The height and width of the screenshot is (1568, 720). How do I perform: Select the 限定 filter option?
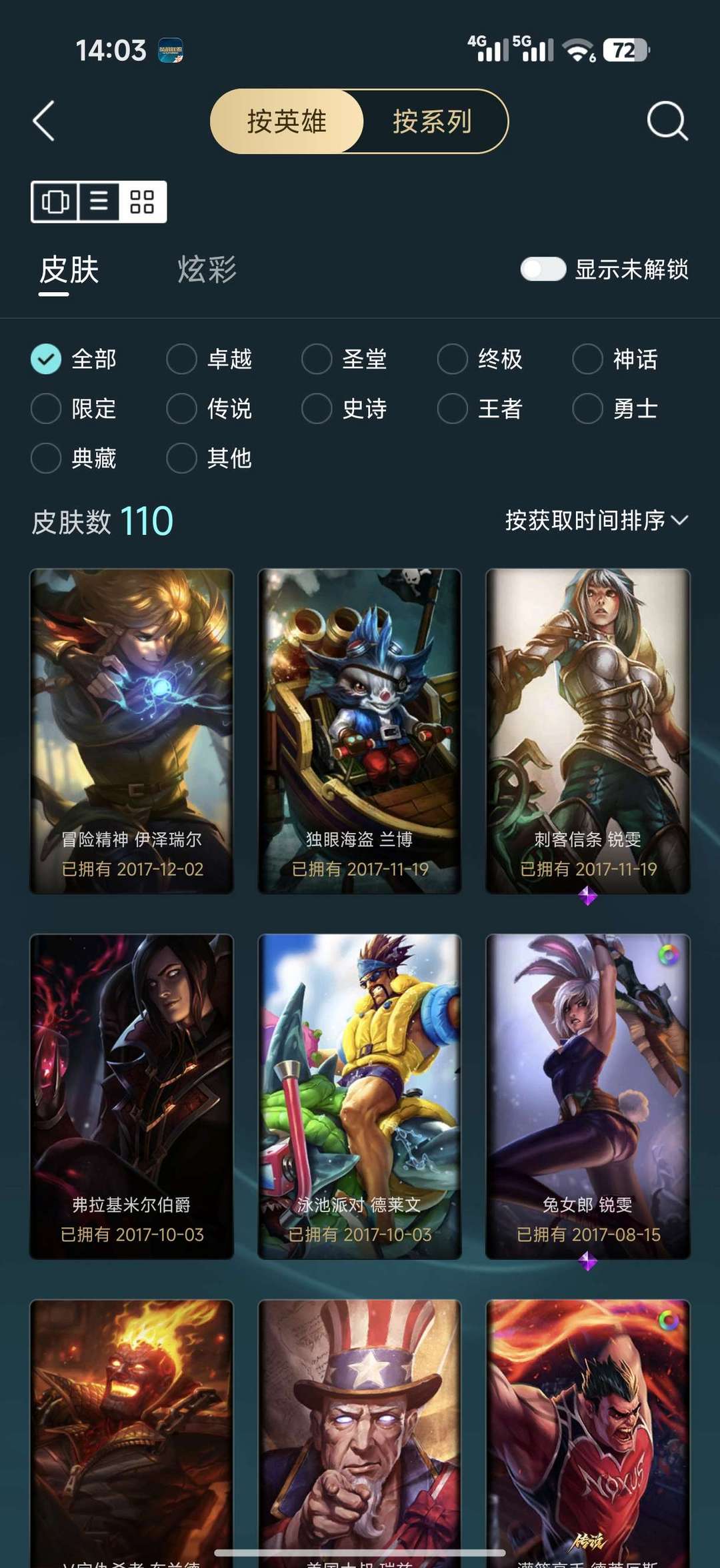point(74,408)
